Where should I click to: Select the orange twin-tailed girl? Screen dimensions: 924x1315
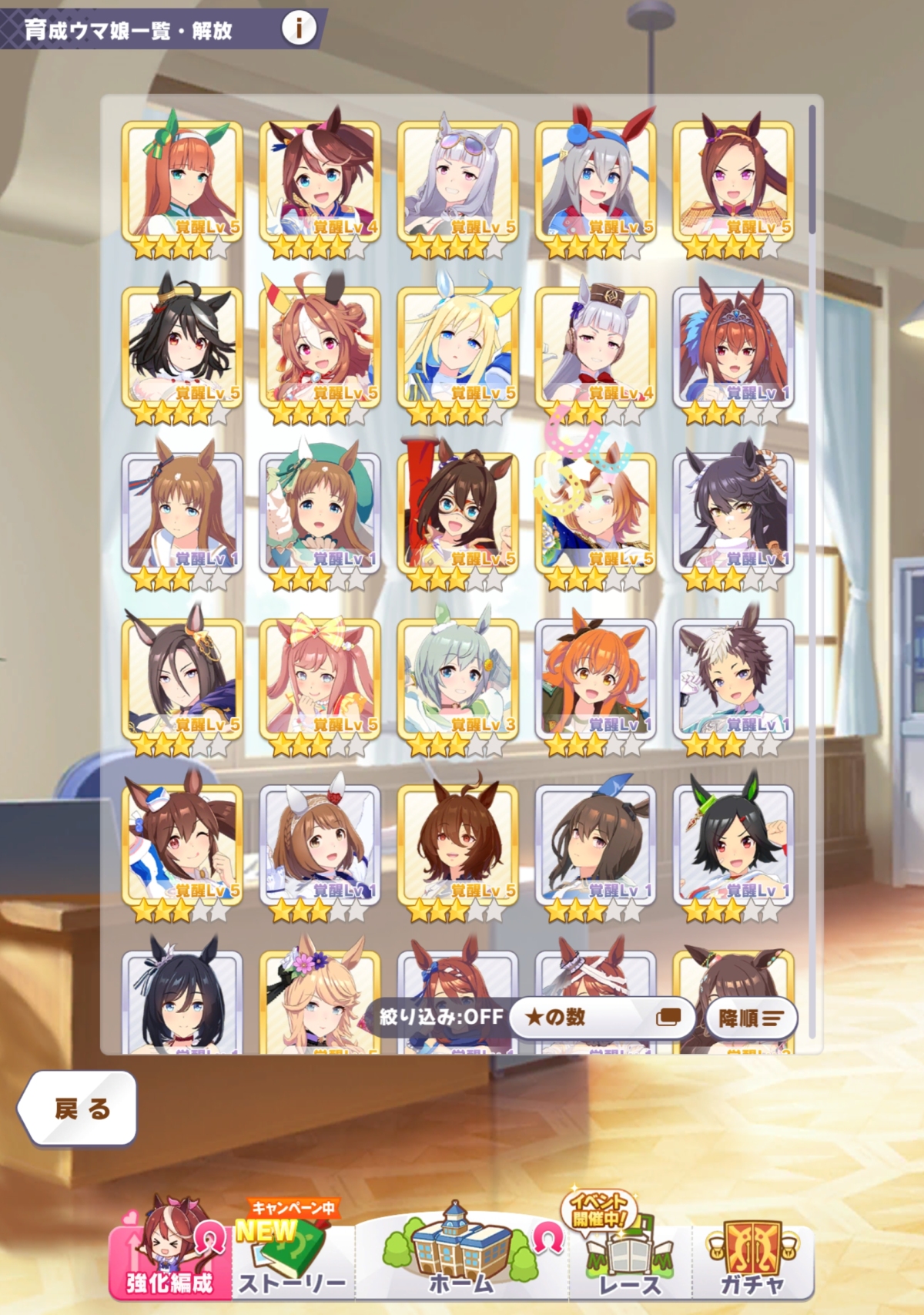pos(596,680)
